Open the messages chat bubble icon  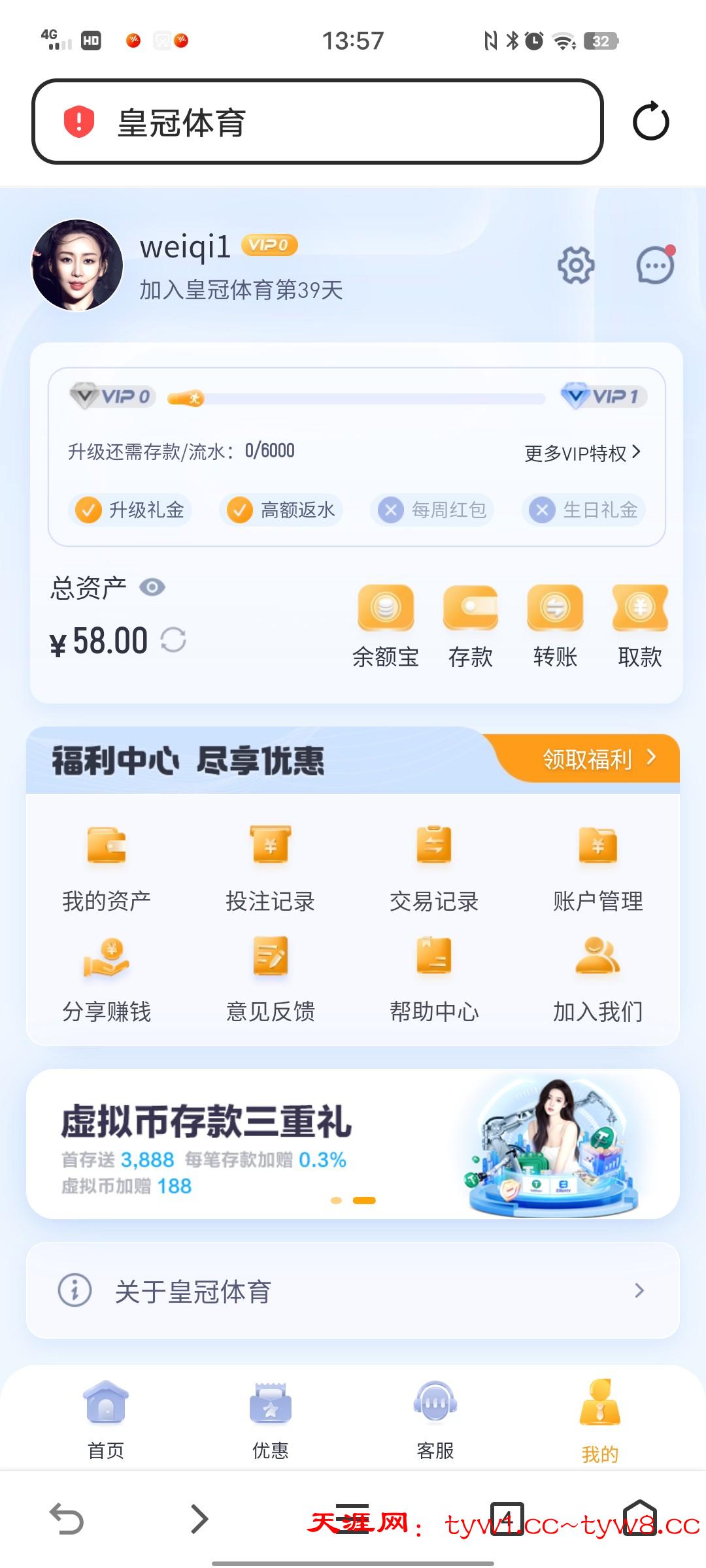pyautogui.click(x=655, y=265)
